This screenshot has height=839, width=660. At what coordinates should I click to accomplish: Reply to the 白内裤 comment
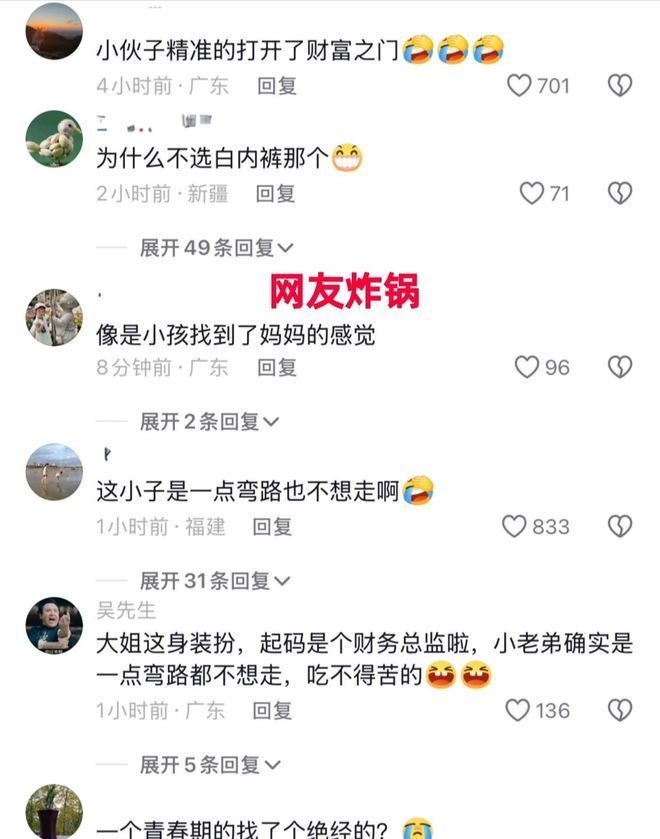(x=275, y=194)
